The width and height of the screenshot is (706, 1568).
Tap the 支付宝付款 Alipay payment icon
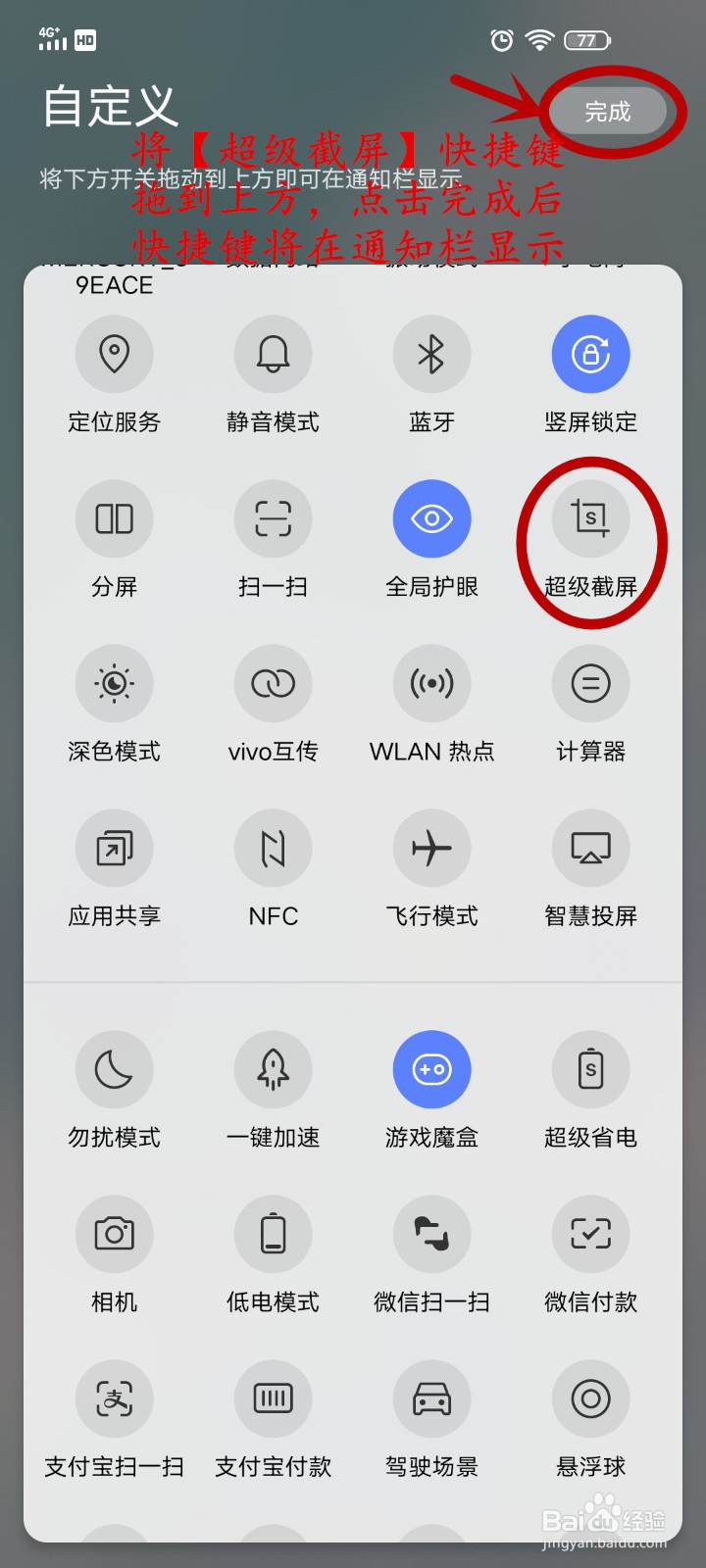coord(274,1399)
